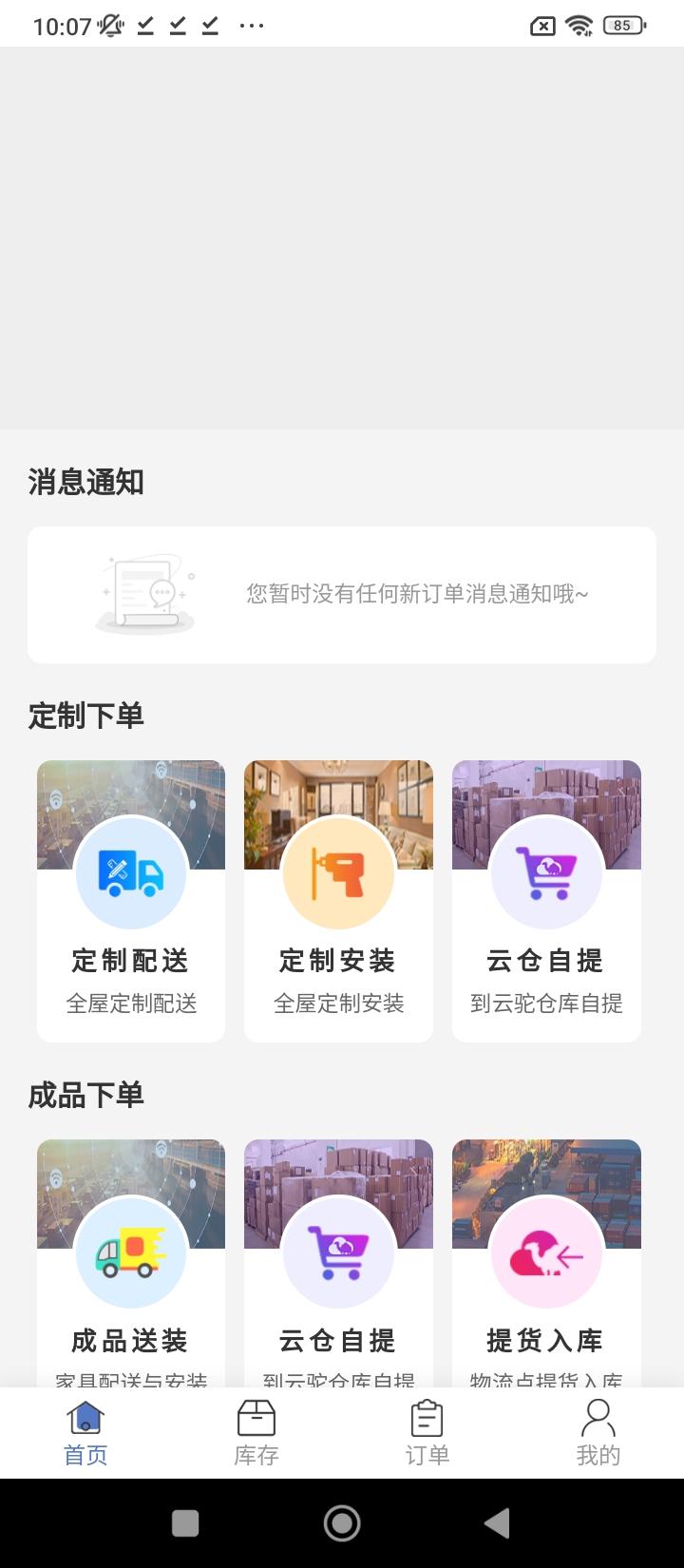Tap the 提货入库 cloud inbound icon
Viewport: 684px width, 1568px height.
(546, 1252)
